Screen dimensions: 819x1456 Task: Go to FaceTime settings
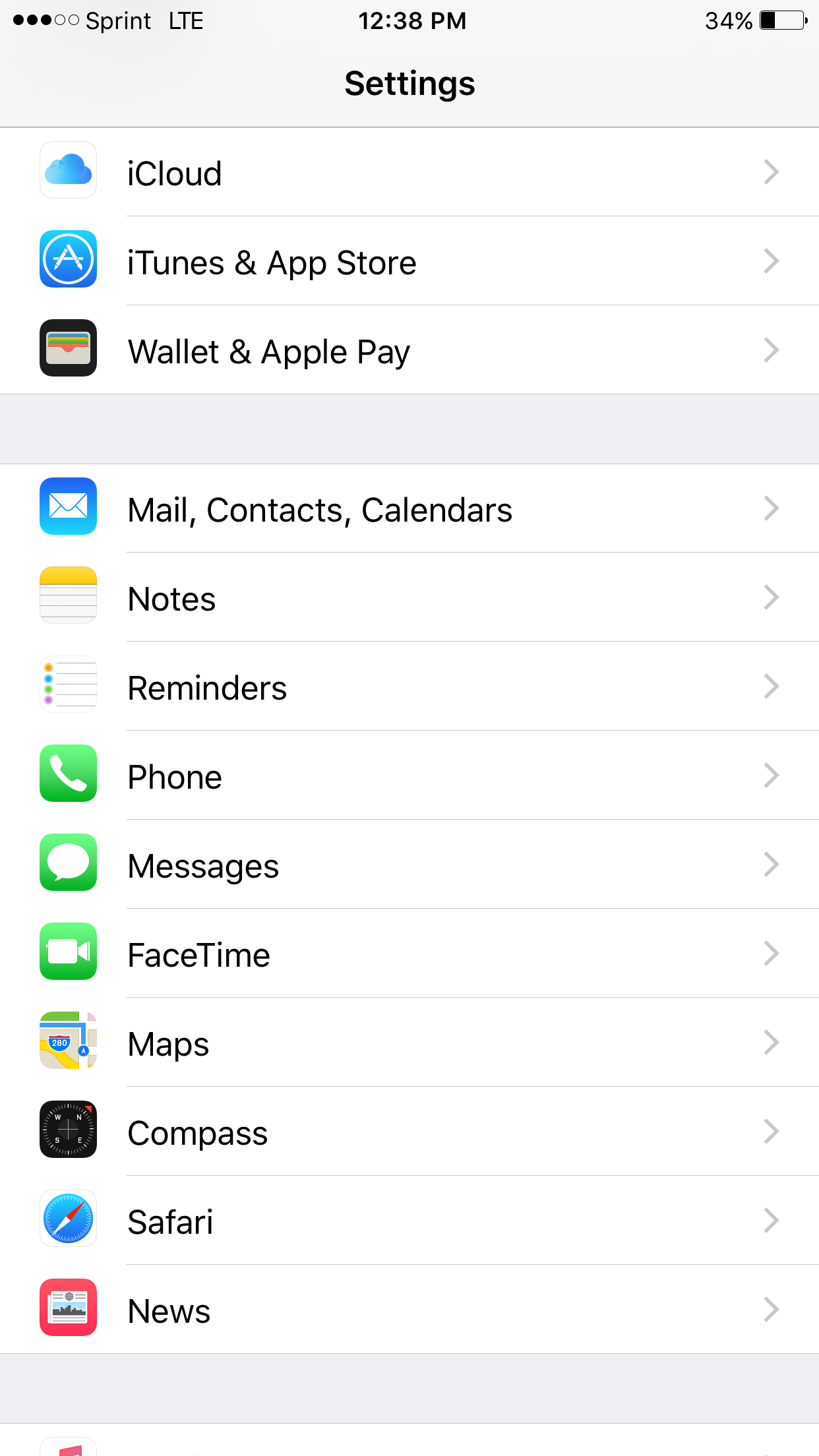409,954
